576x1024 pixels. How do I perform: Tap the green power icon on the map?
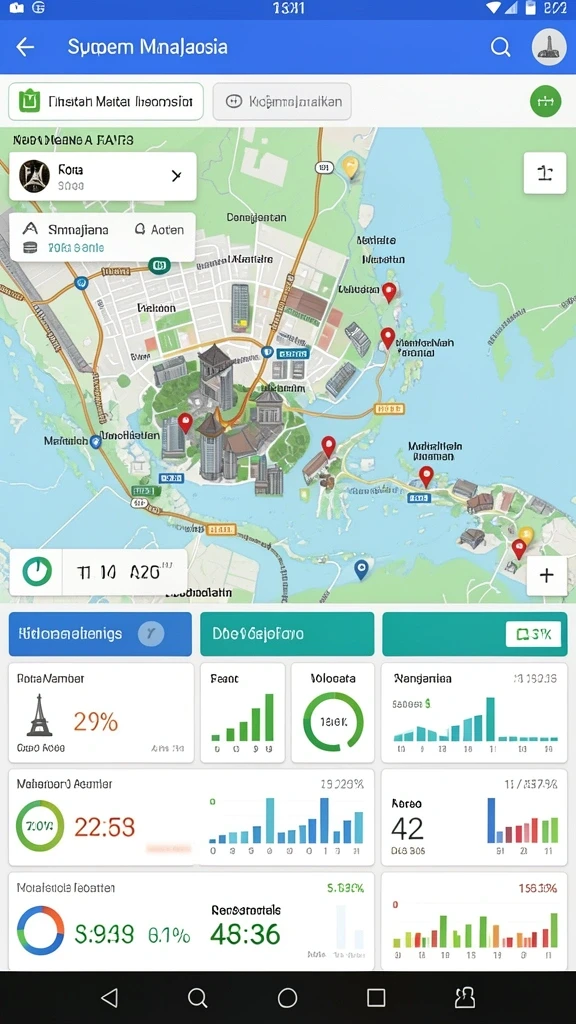pos(37,572)
